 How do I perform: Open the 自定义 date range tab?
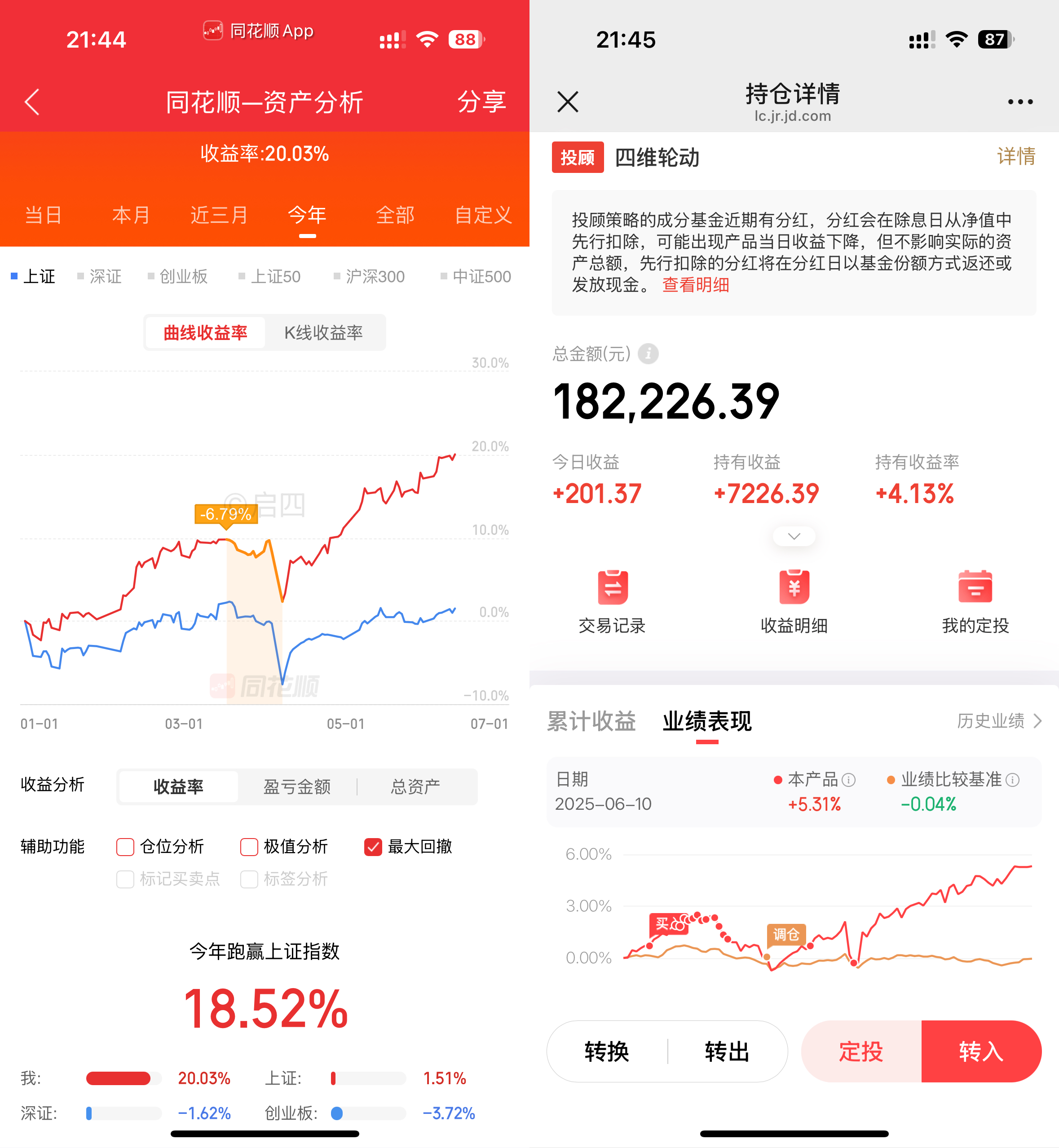(x=482, y=215)
